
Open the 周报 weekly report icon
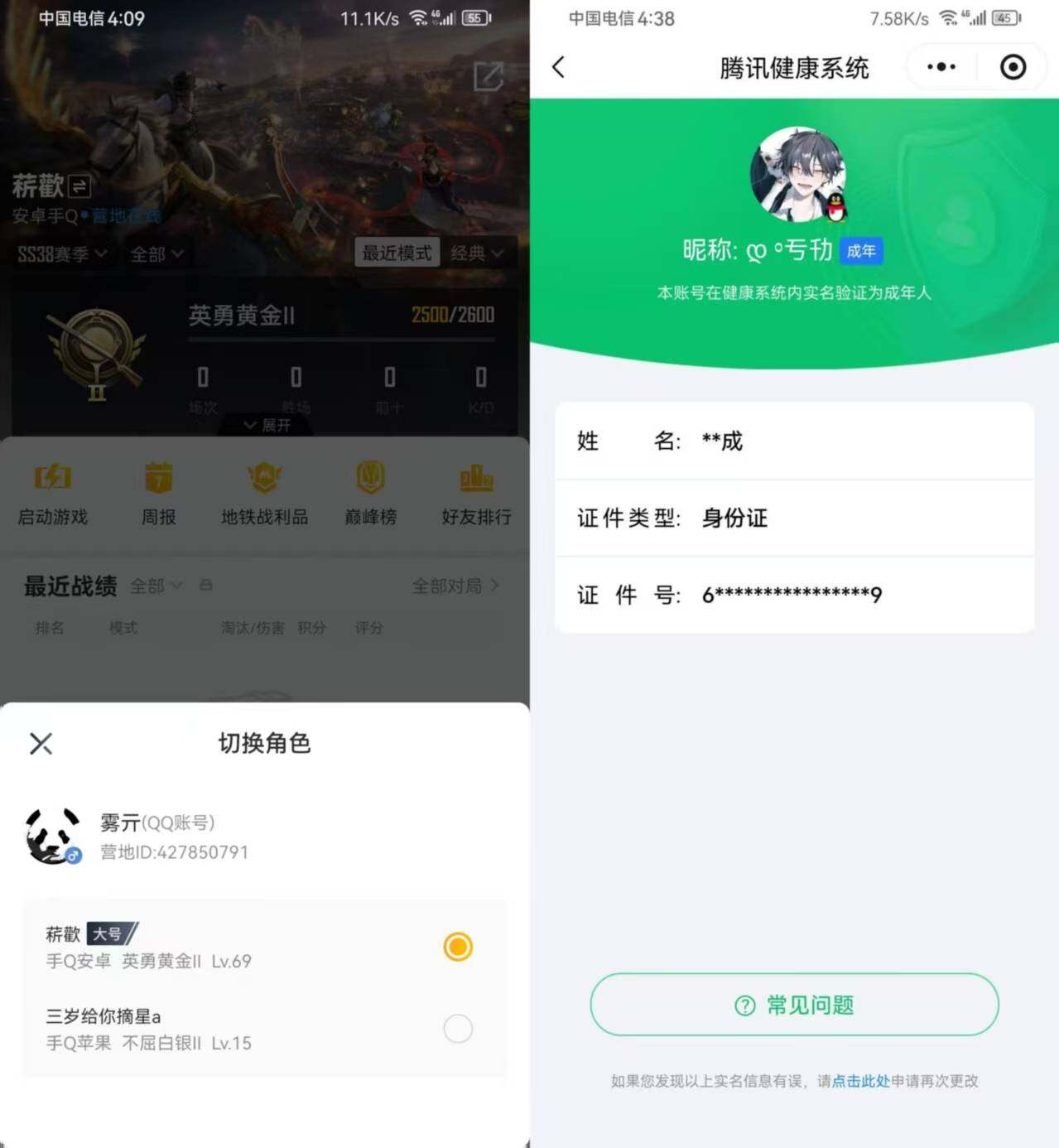158,493
